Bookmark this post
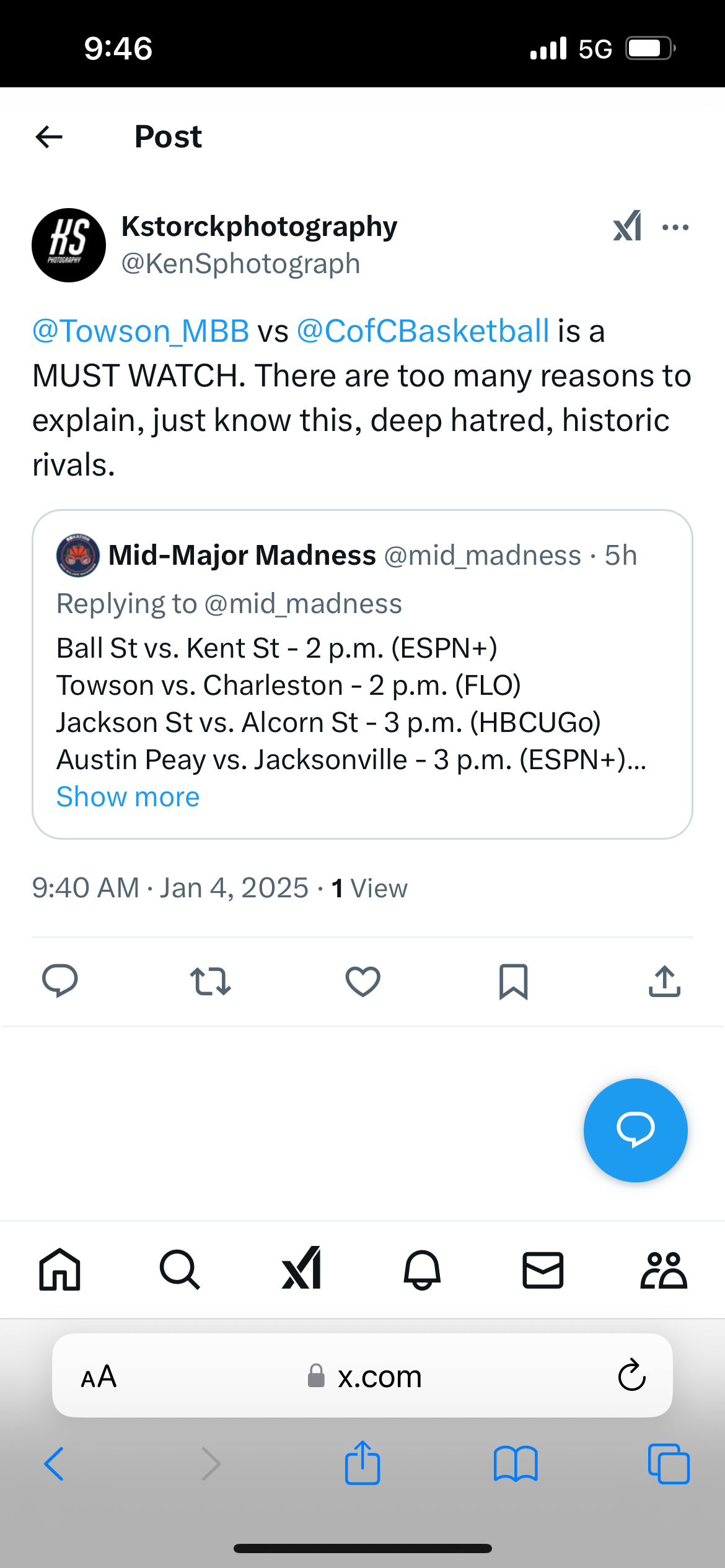Image resolution: width=725 pixels, height=1568 pixels. click(513, 982)
